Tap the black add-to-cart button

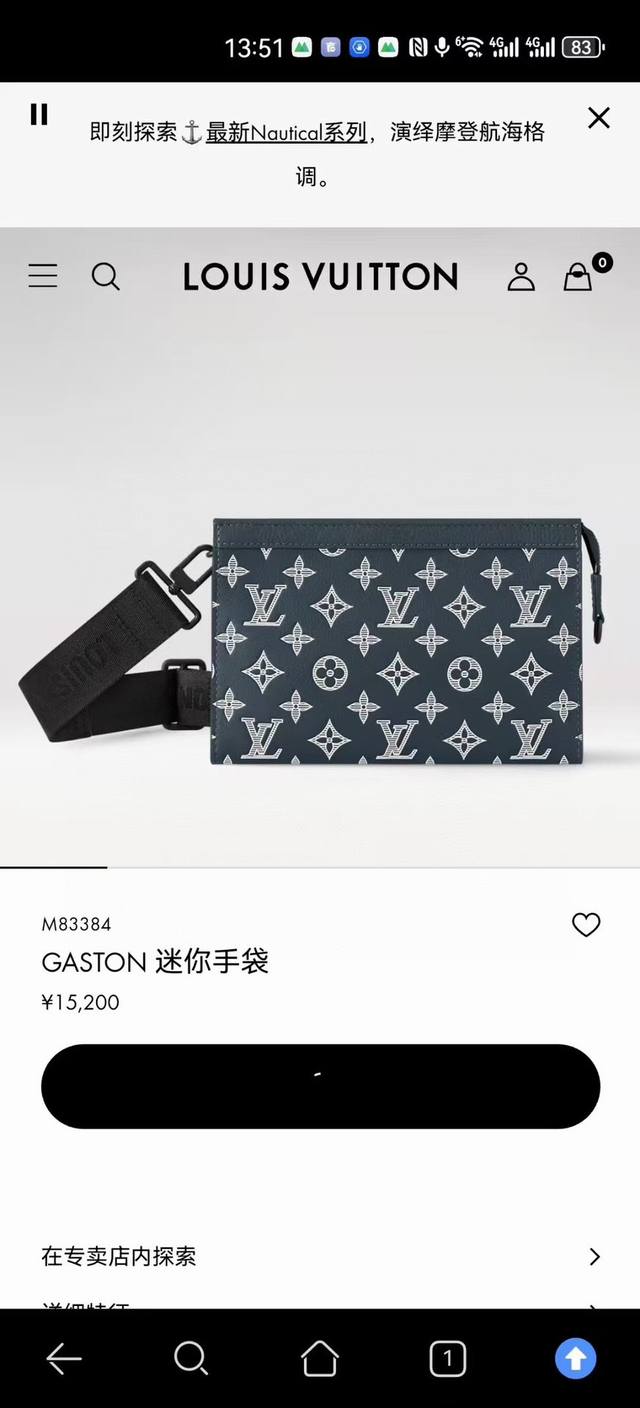coord(320,1086)
